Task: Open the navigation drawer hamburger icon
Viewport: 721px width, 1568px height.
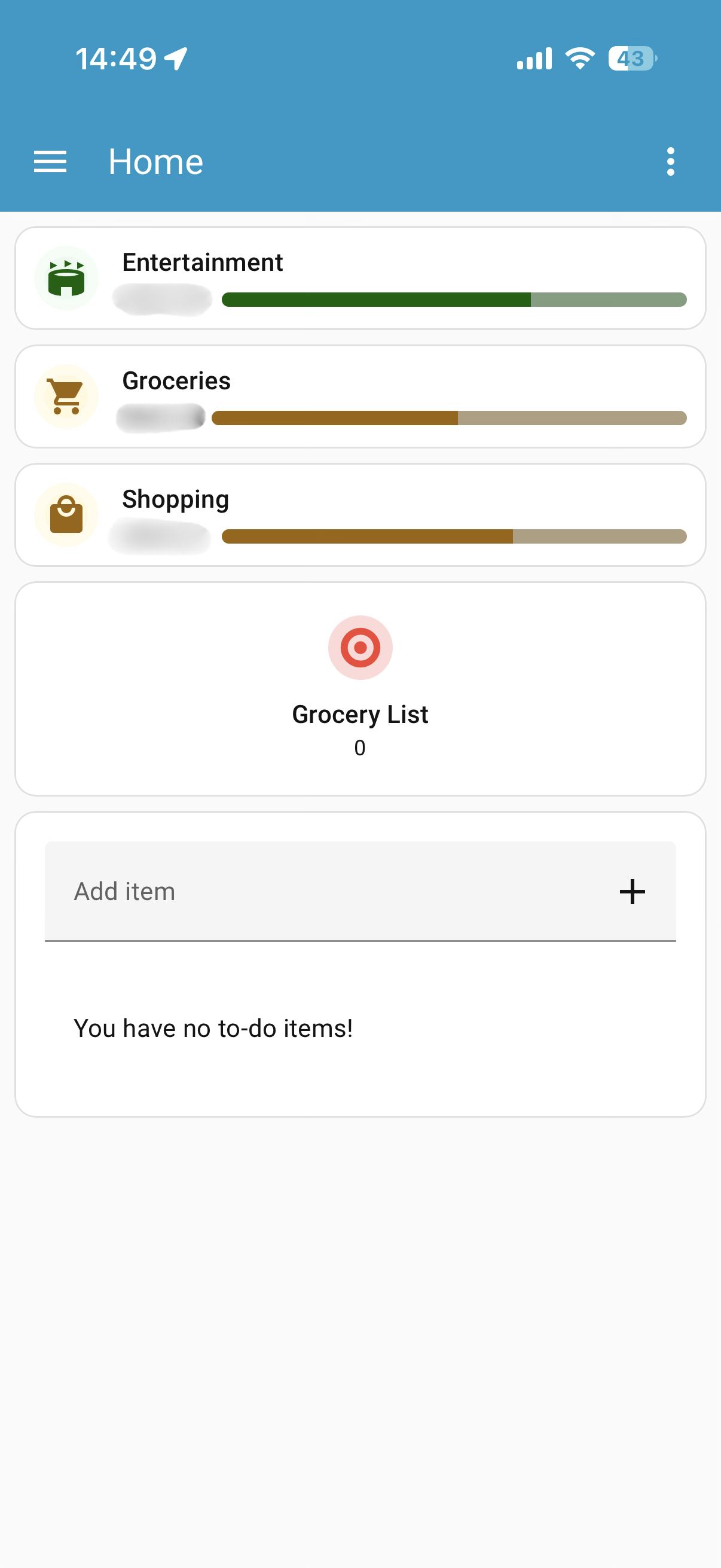Action: pos(50,161)
